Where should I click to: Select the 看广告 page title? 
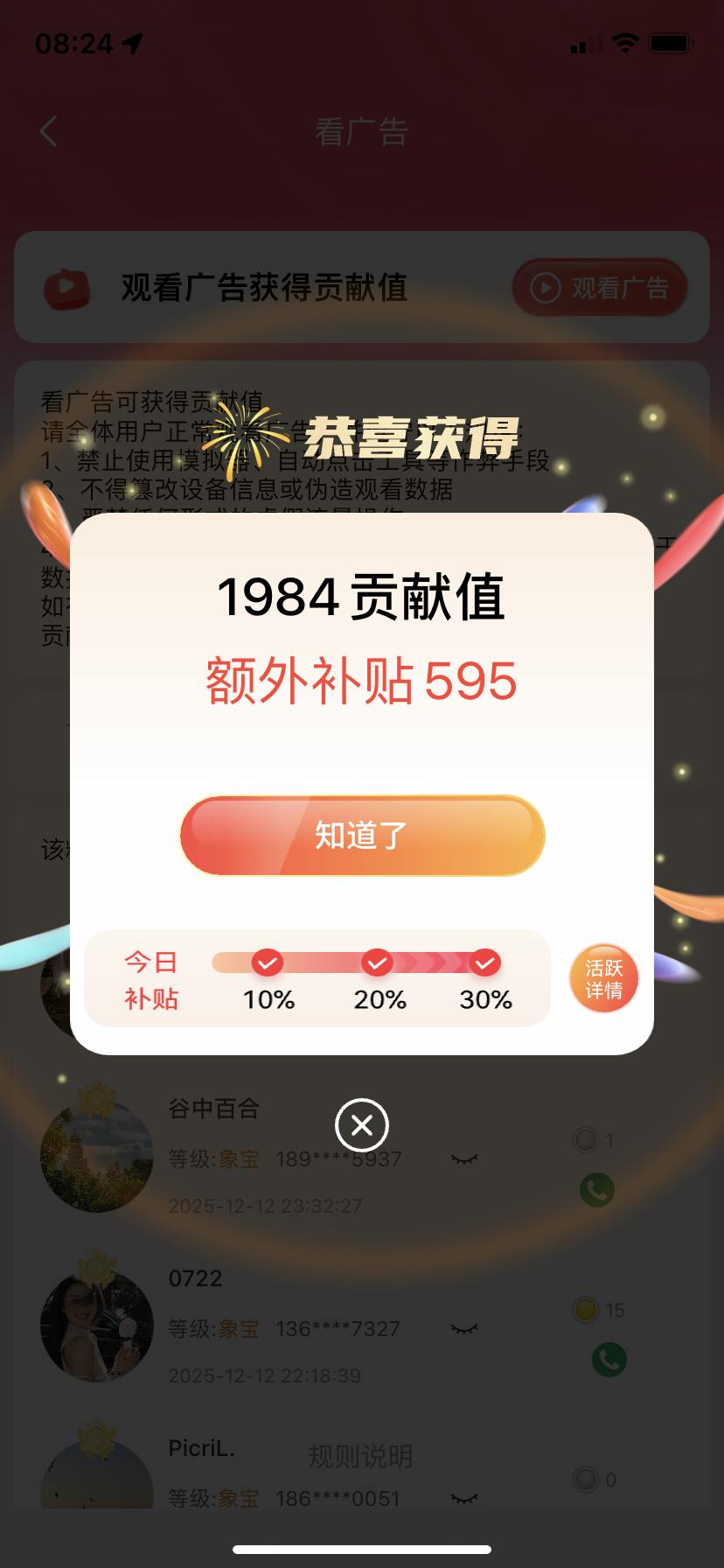[361, 129]
